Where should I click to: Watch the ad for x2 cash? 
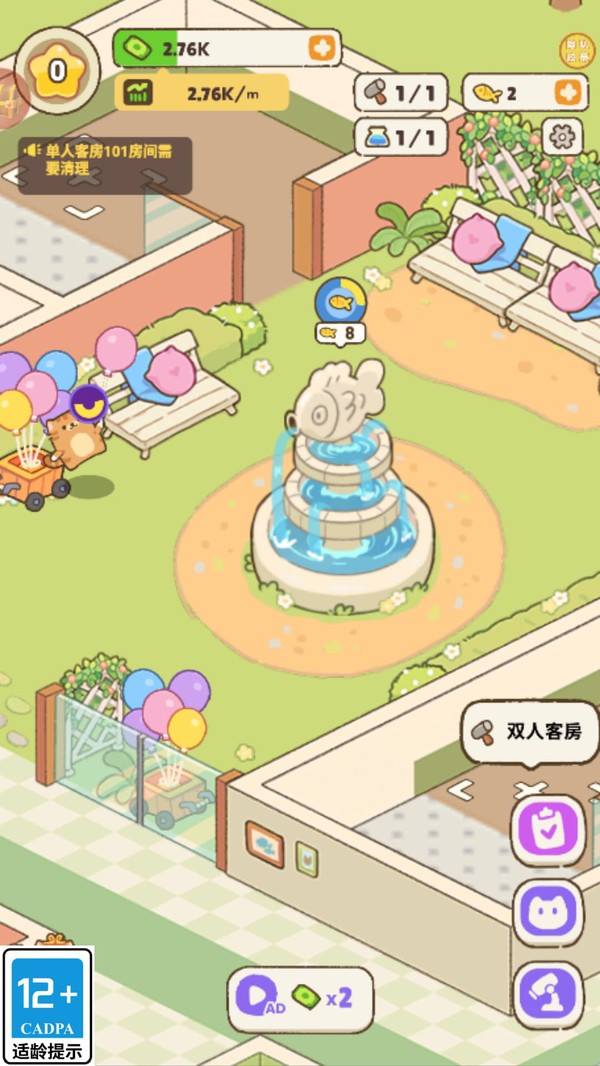pyautogui.click(x=300, y=999)
